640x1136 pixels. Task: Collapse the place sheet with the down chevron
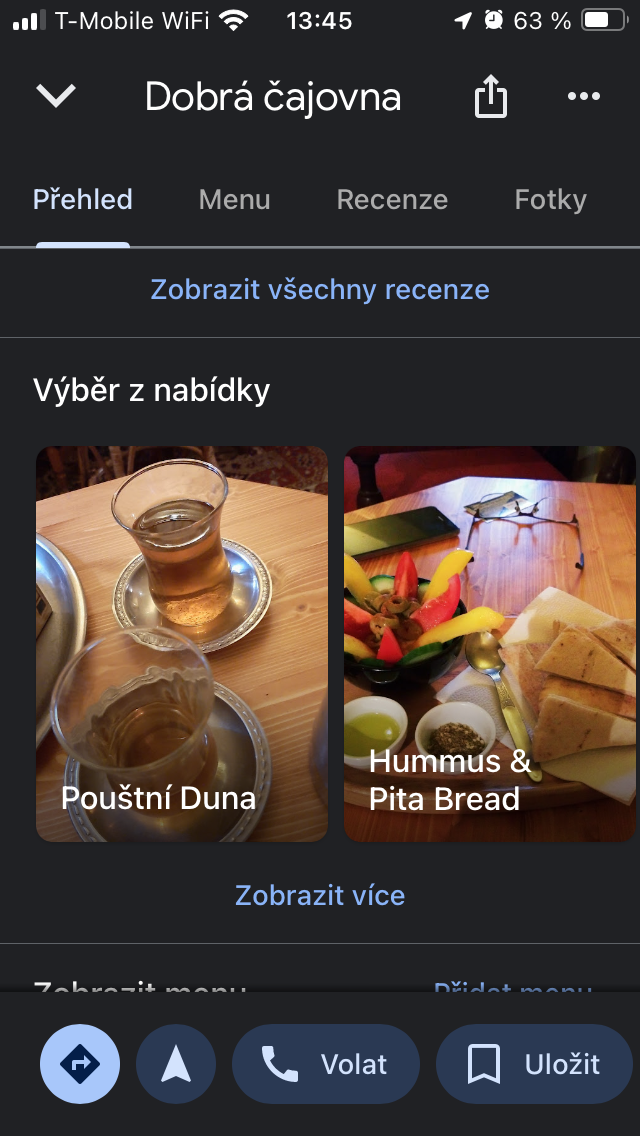click(56, 96)
